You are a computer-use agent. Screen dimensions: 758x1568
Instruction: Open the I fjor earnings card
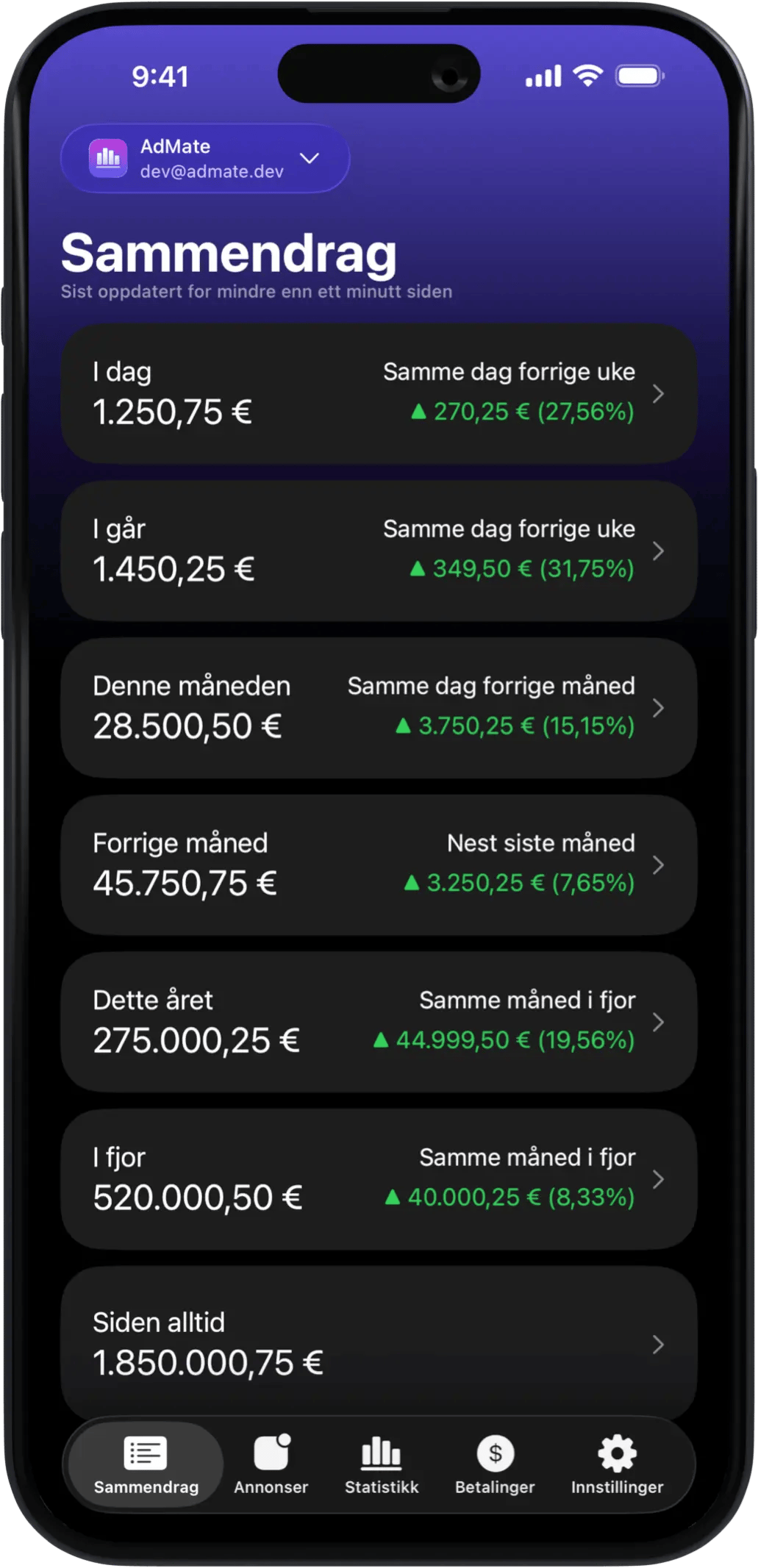pos(378,1178)
